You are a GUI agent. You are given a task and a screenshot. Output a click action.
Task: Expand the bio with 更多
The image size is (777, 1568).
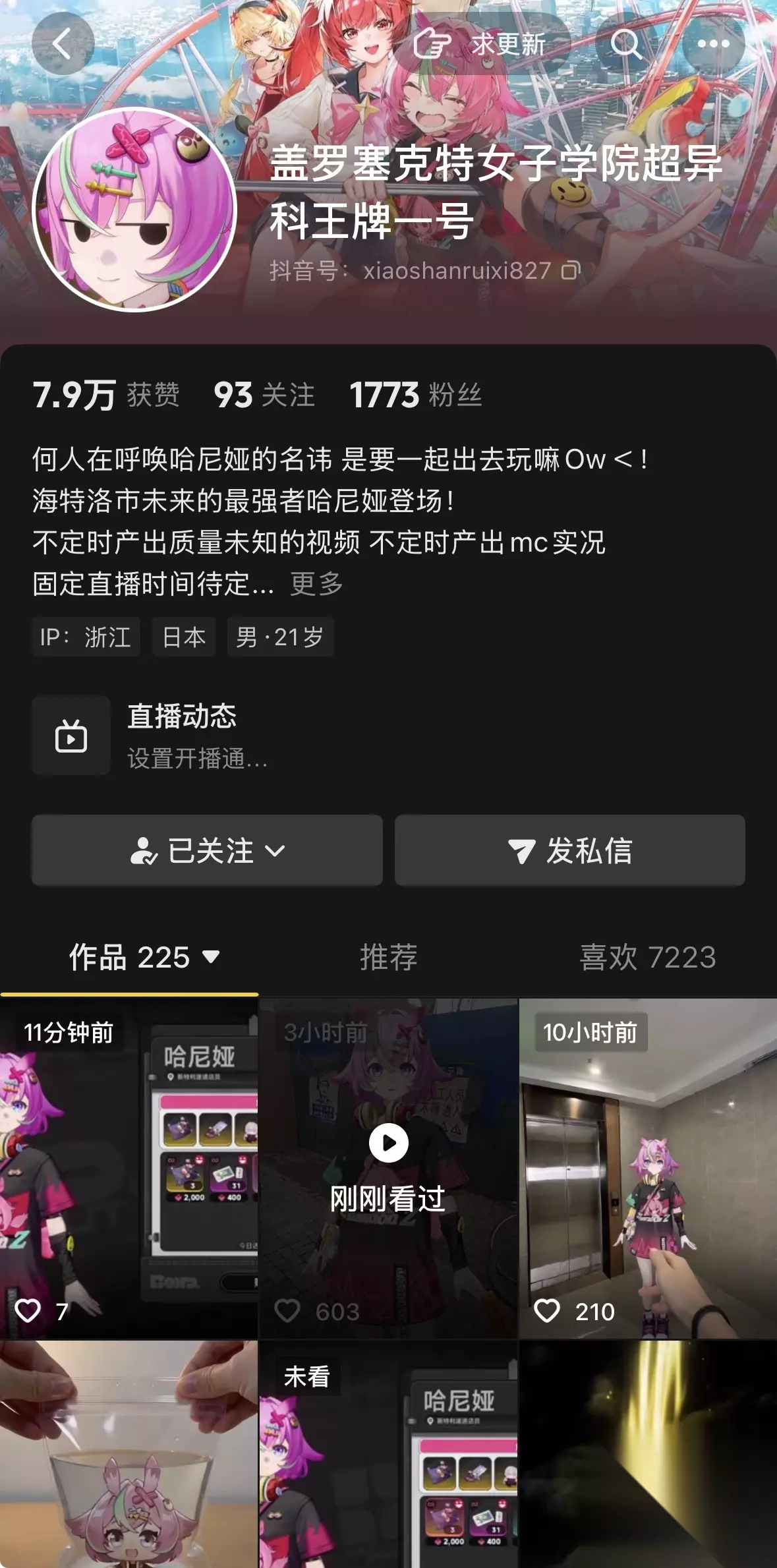[317, 583]
